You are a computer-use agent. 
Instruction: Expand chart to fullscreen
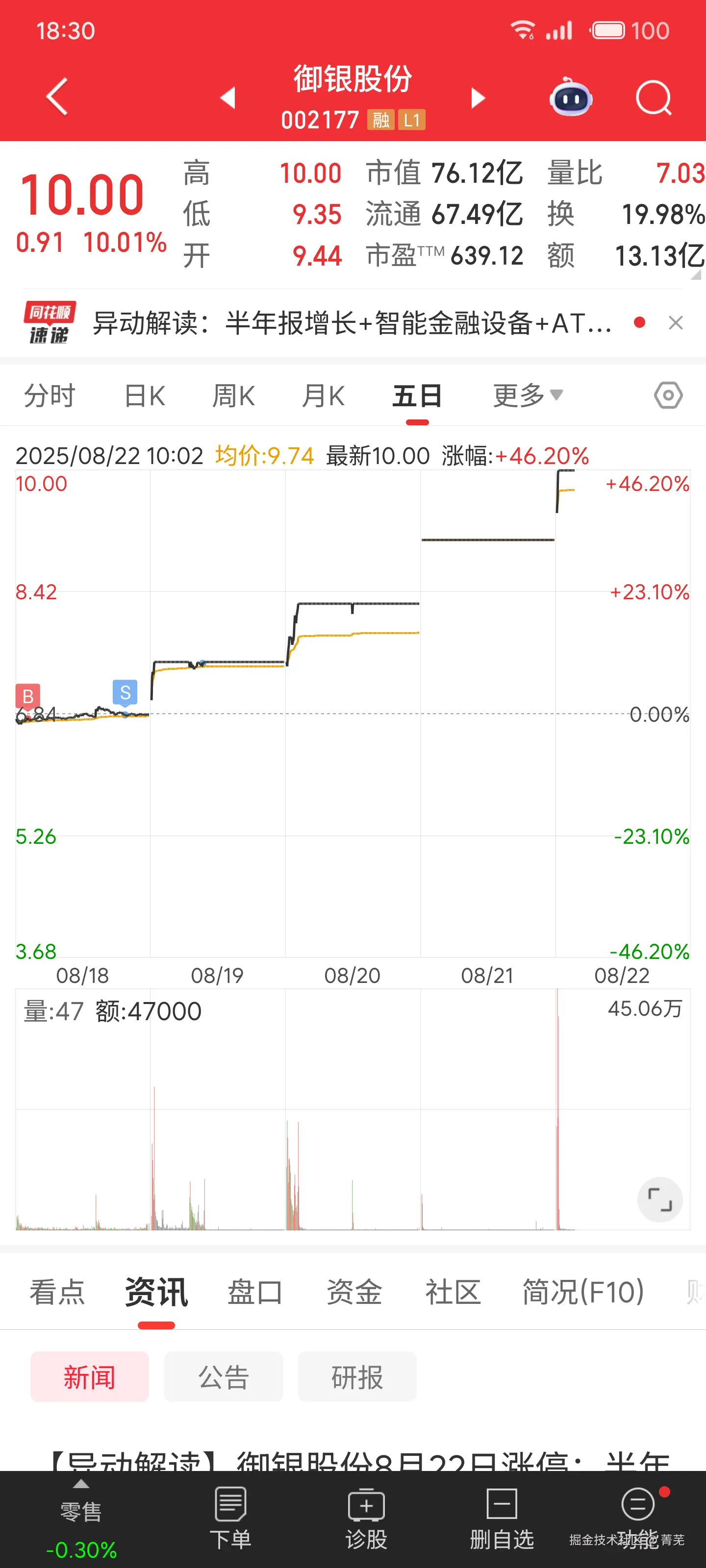(x=660, y=1199)
